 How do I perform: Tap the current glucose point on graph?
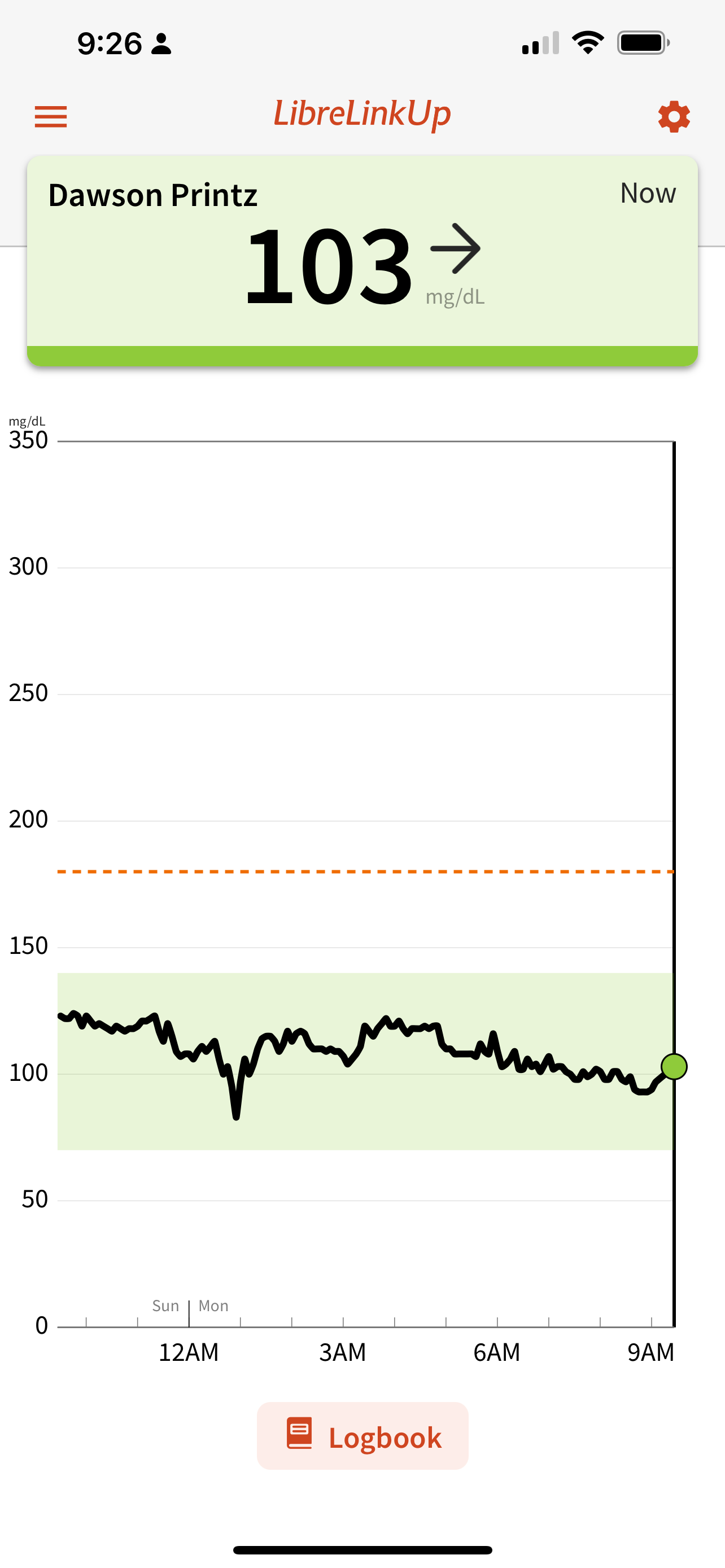pyautogui.click(x=674, y=1066)
